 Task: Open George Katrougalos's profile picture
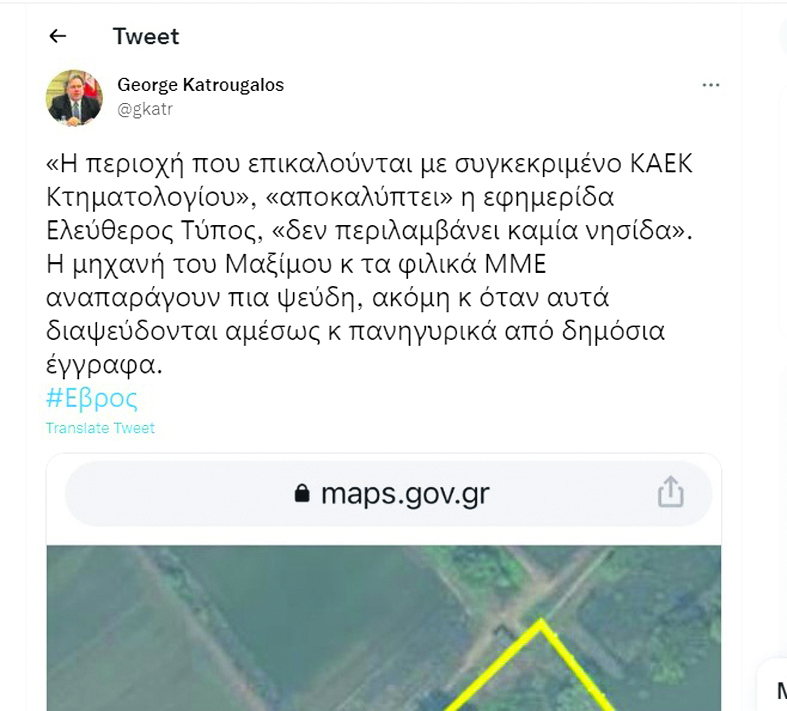click(x=74, y=97)
